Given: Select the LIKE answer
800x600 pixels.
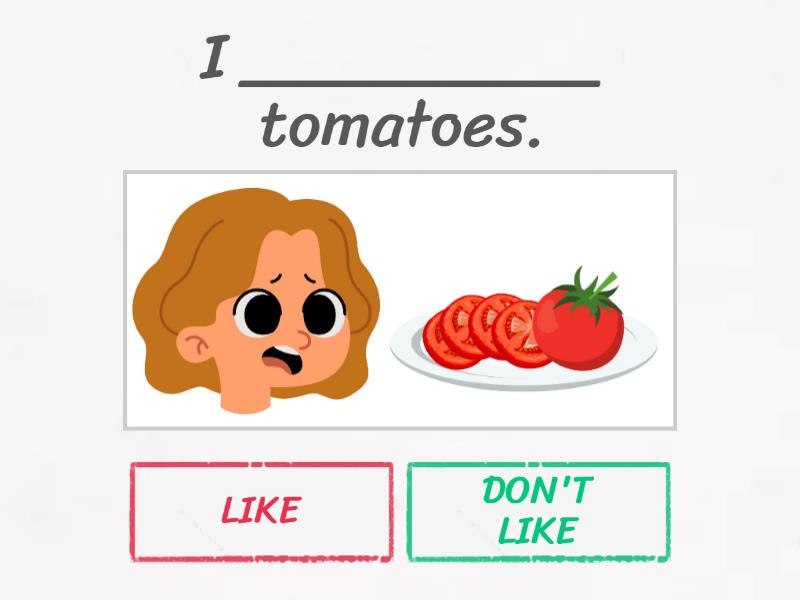Looking at the screenshot, I should click(x=260, y=511).
